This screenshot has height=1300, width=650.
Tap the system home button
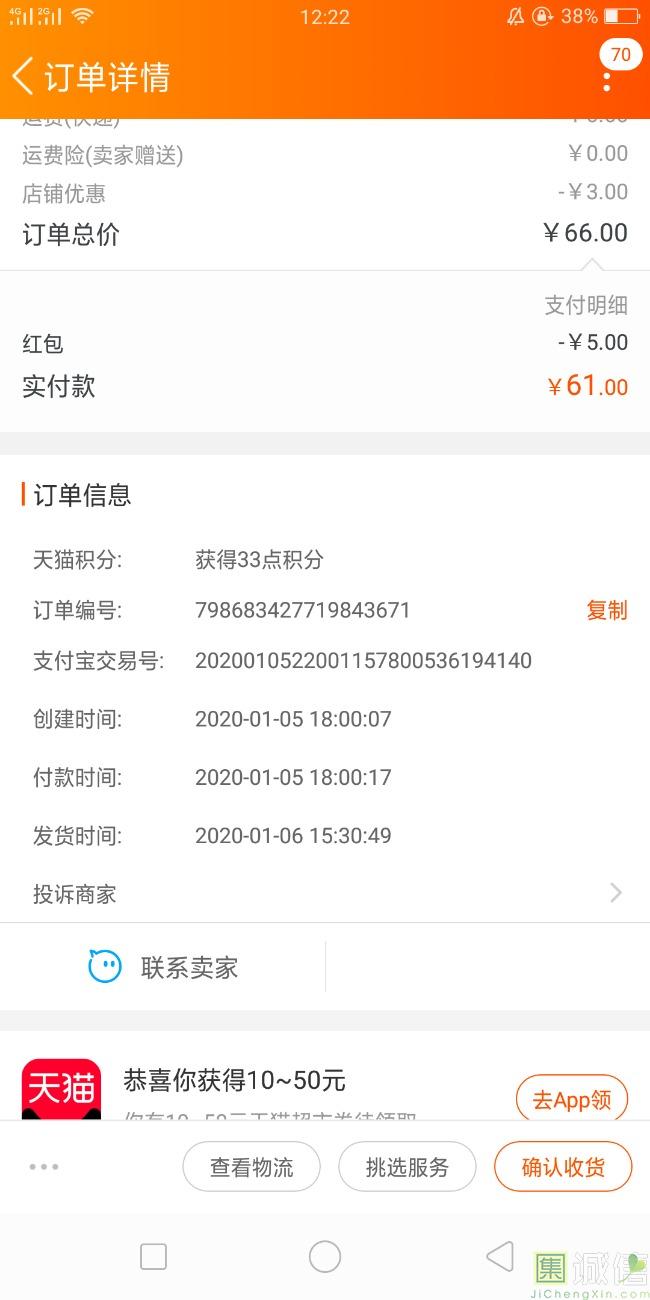tap(325, 1257)
